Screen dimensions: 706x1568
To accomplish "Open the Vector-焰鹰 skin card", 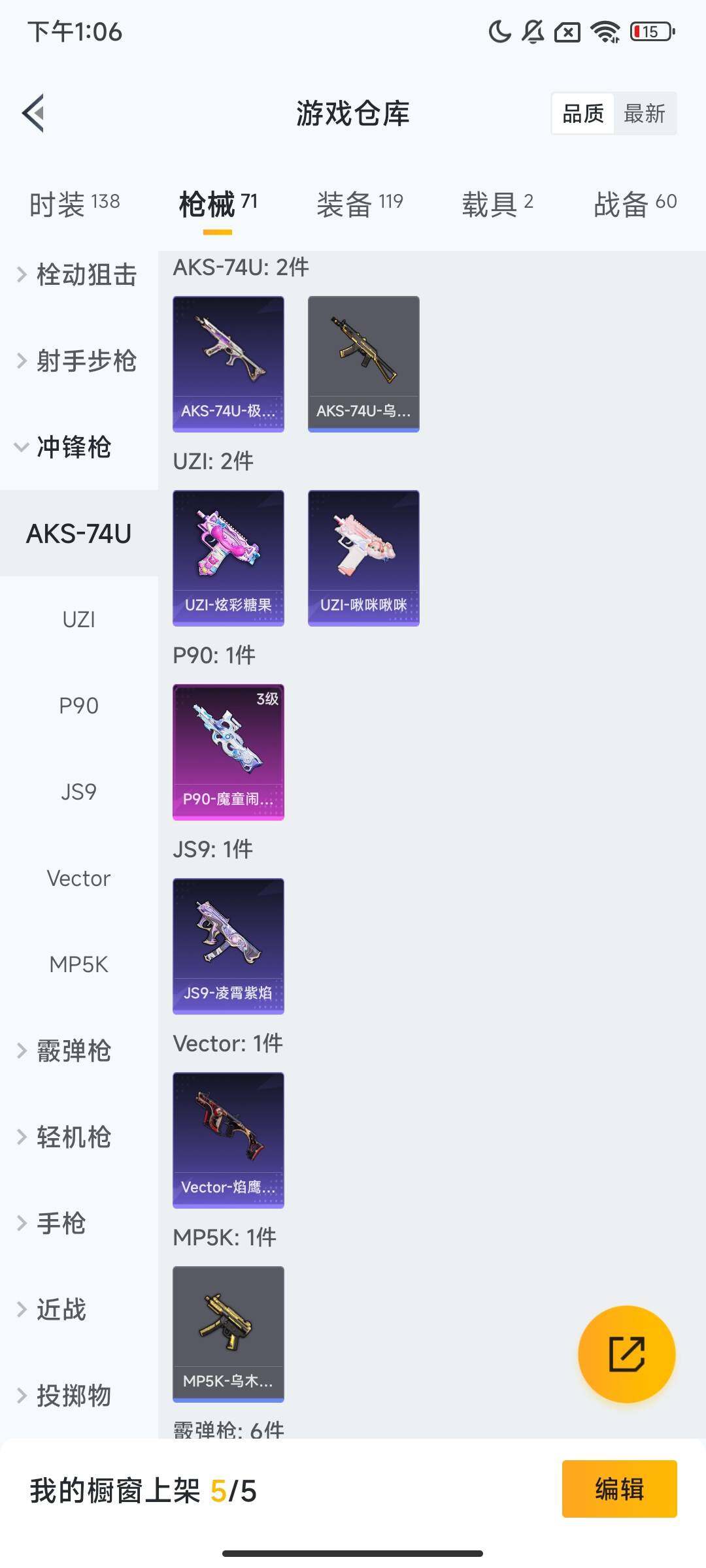I will (228, 1140).
